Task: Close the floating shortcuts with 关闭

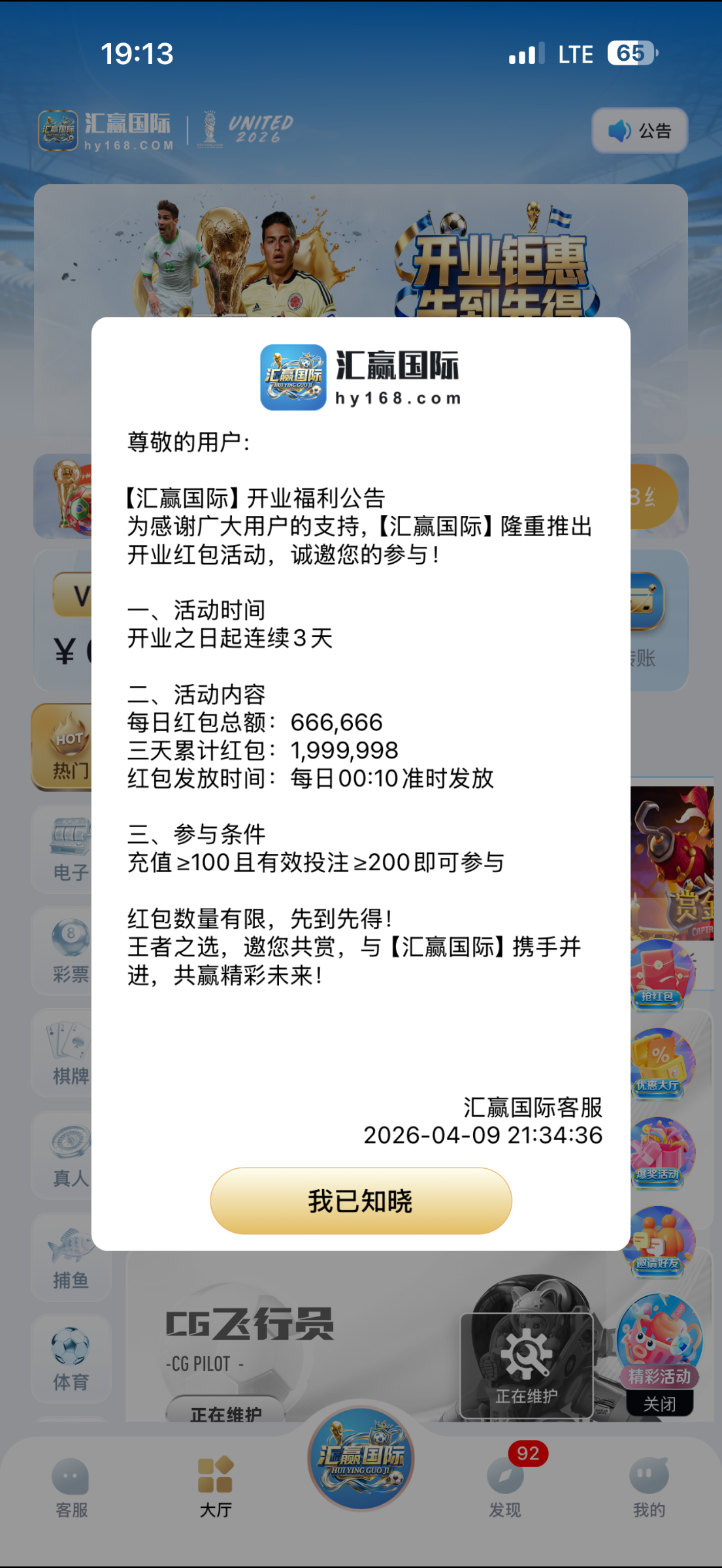Action: (660, 1403)
